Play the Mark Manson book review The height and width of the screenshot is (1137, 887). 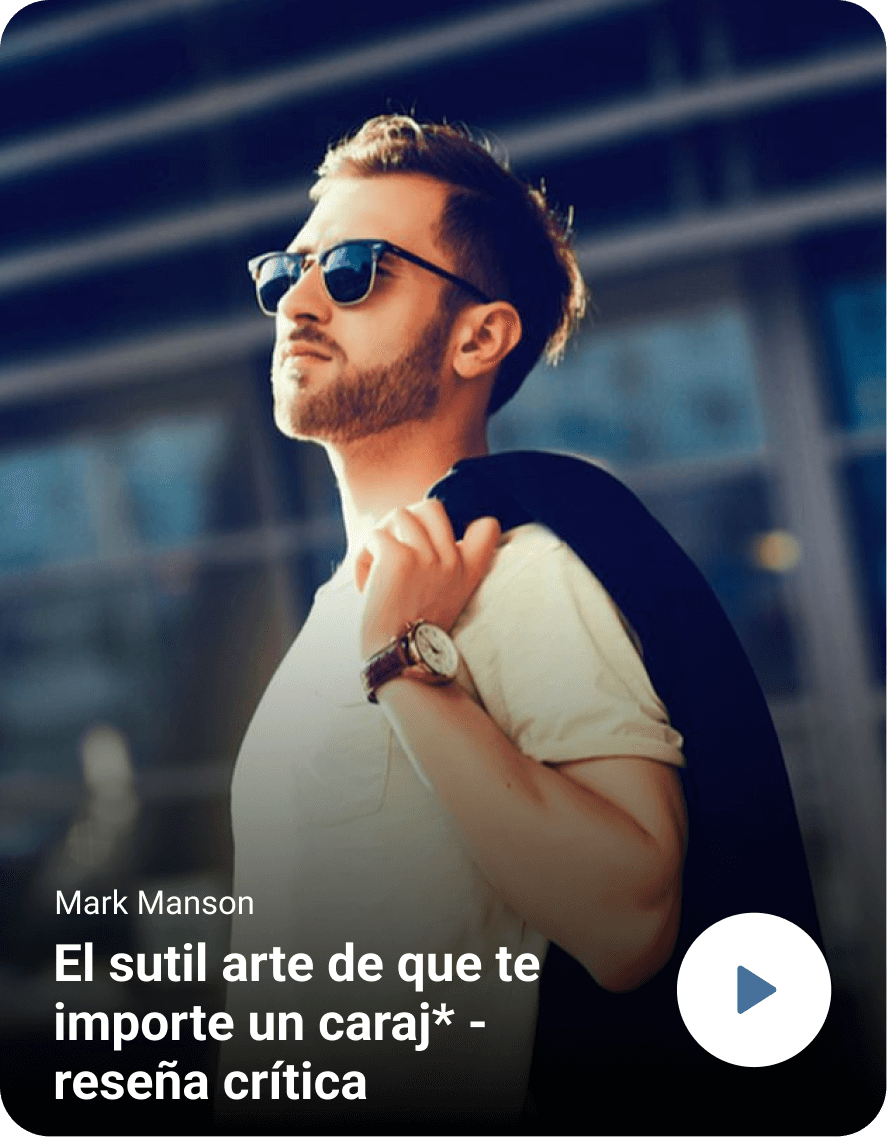(754, 989)
